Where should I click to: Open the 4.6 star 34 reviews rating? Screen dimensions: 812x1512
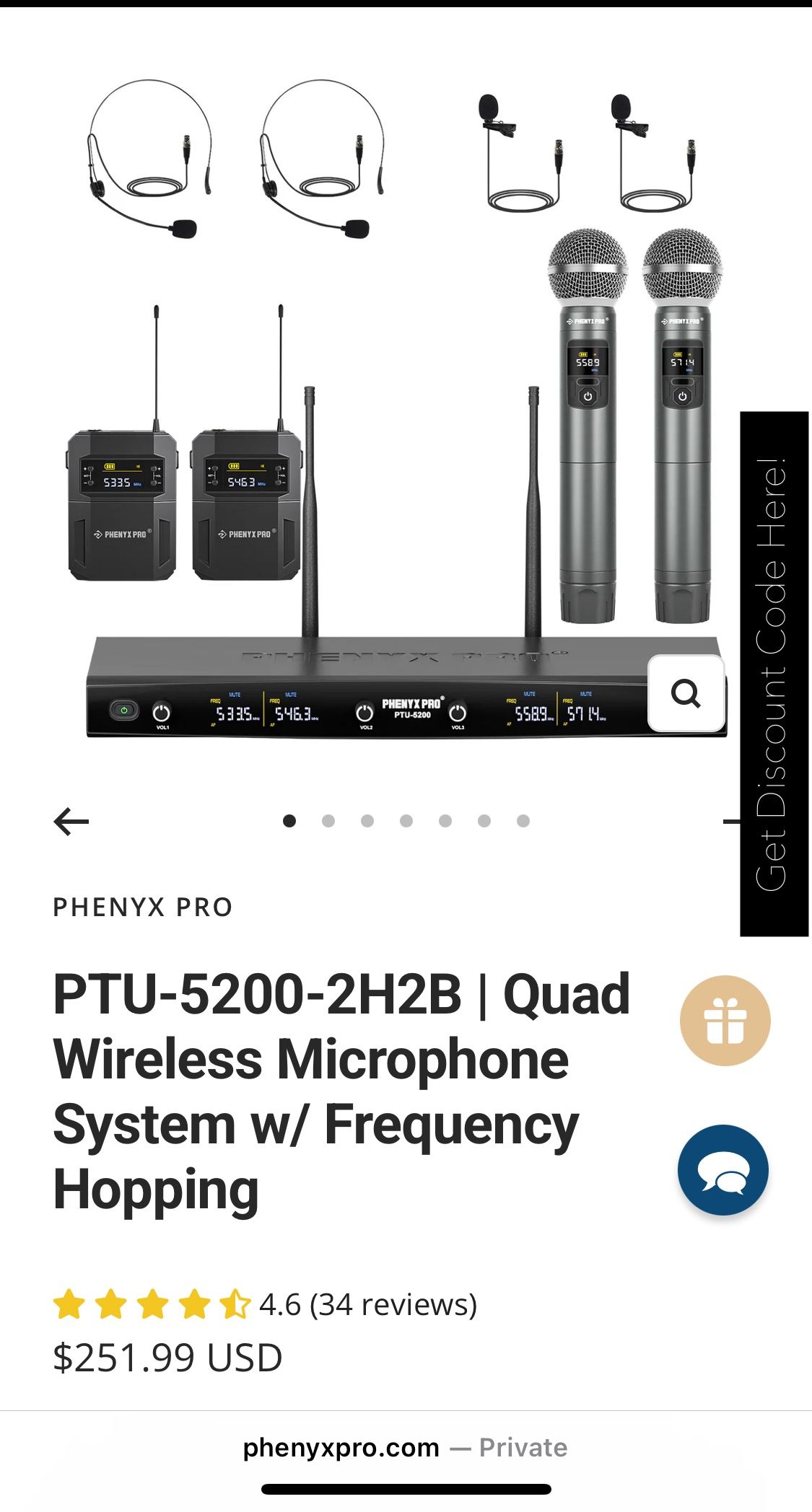coord(265,1305)
